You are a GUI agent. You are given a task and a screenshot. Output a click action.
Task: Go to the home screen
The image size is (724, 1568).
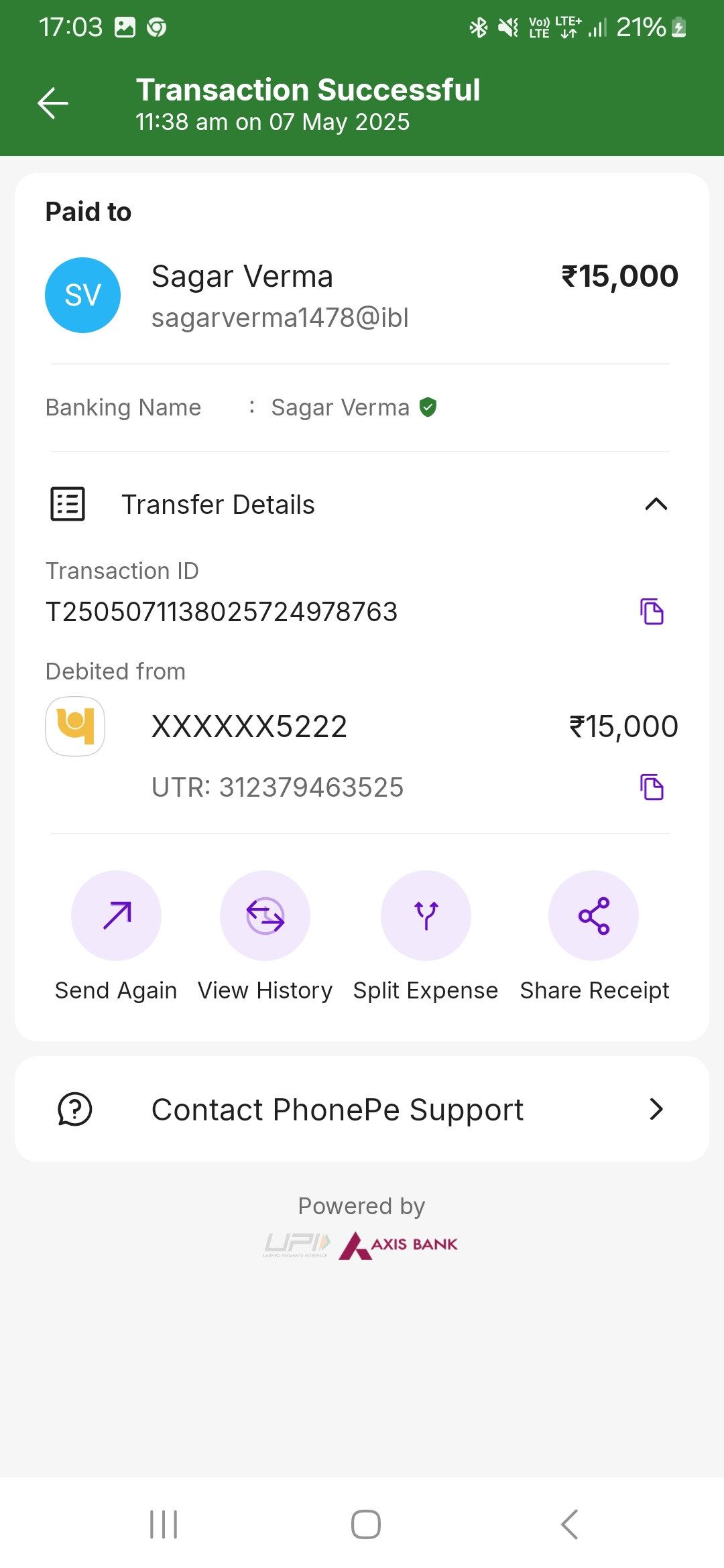(365, 1524)
